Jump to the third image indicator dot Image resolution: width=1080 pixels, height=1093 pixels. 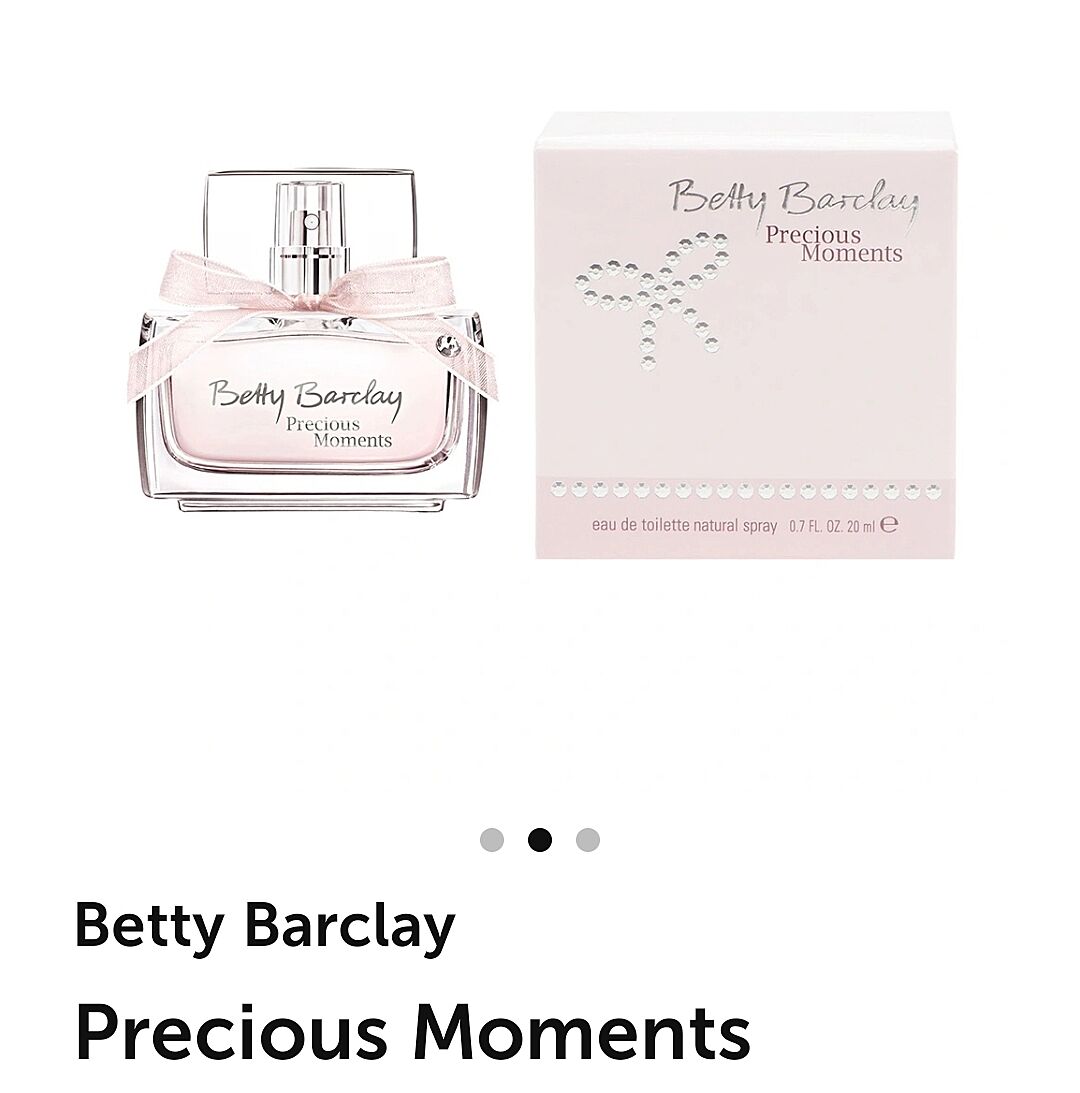click(x=588, y=840)
